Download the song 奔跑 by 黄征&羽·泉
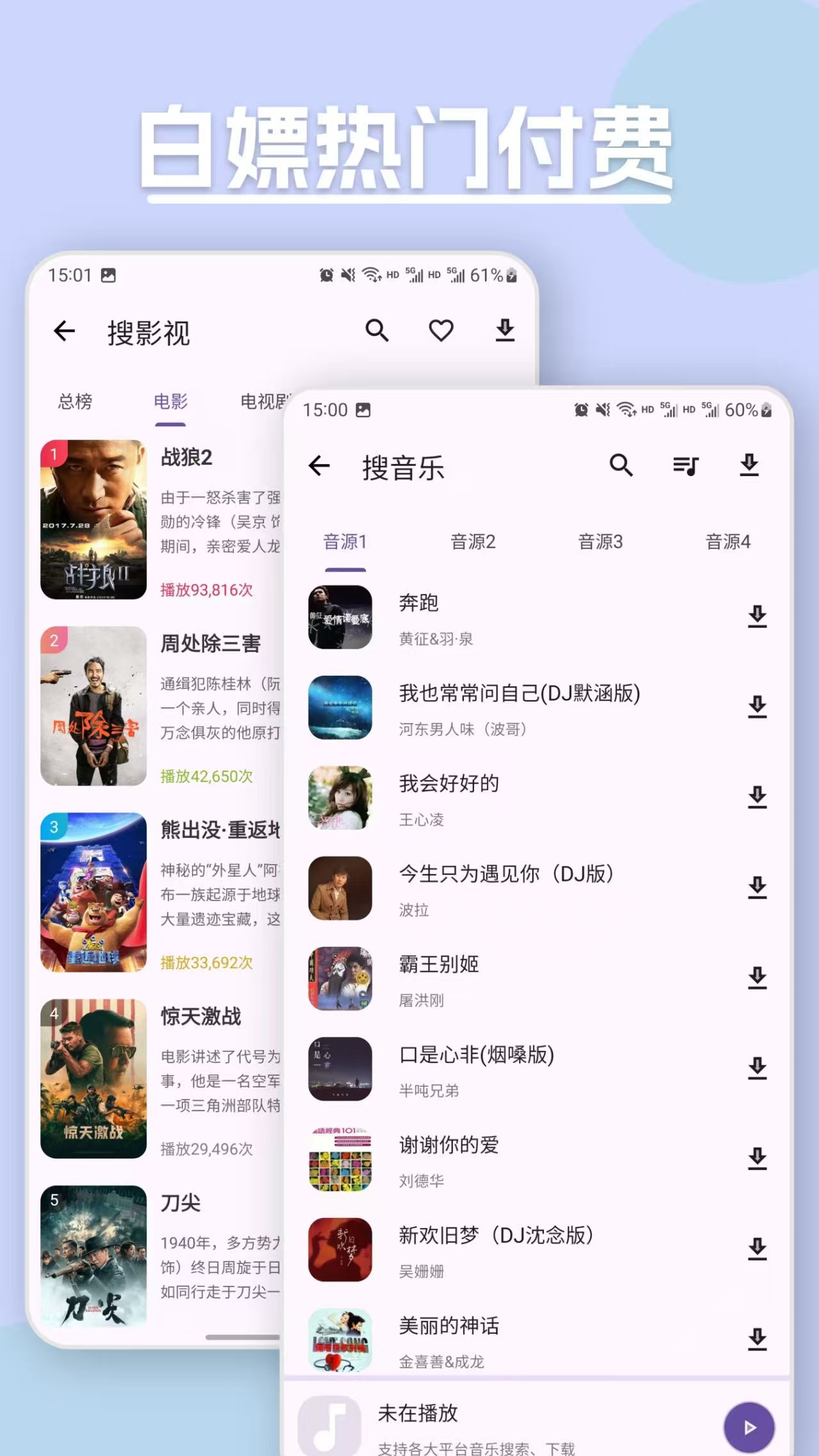 click(x=758, y=618)
